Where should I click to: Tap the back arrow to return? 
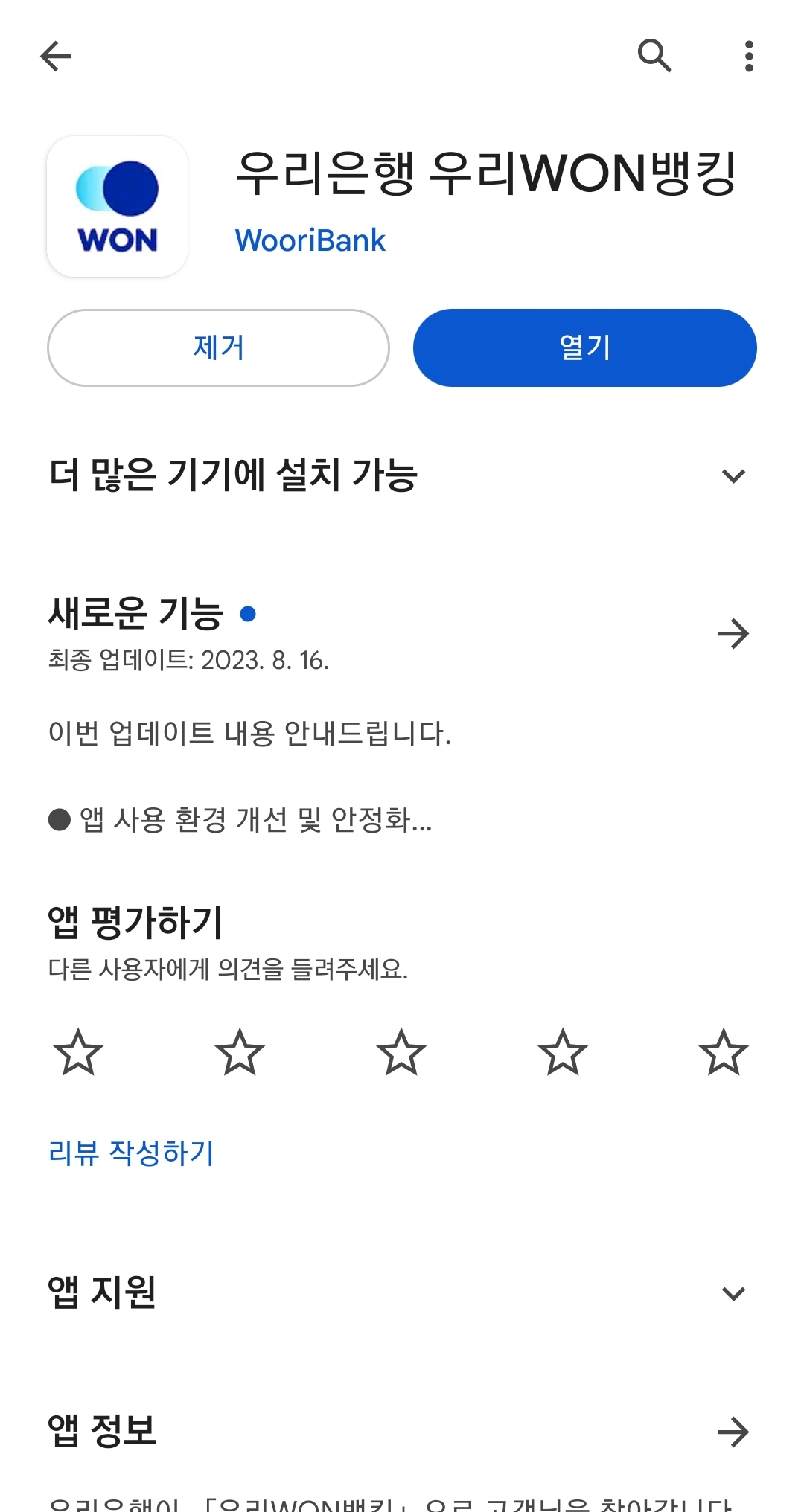coord(56,56)
